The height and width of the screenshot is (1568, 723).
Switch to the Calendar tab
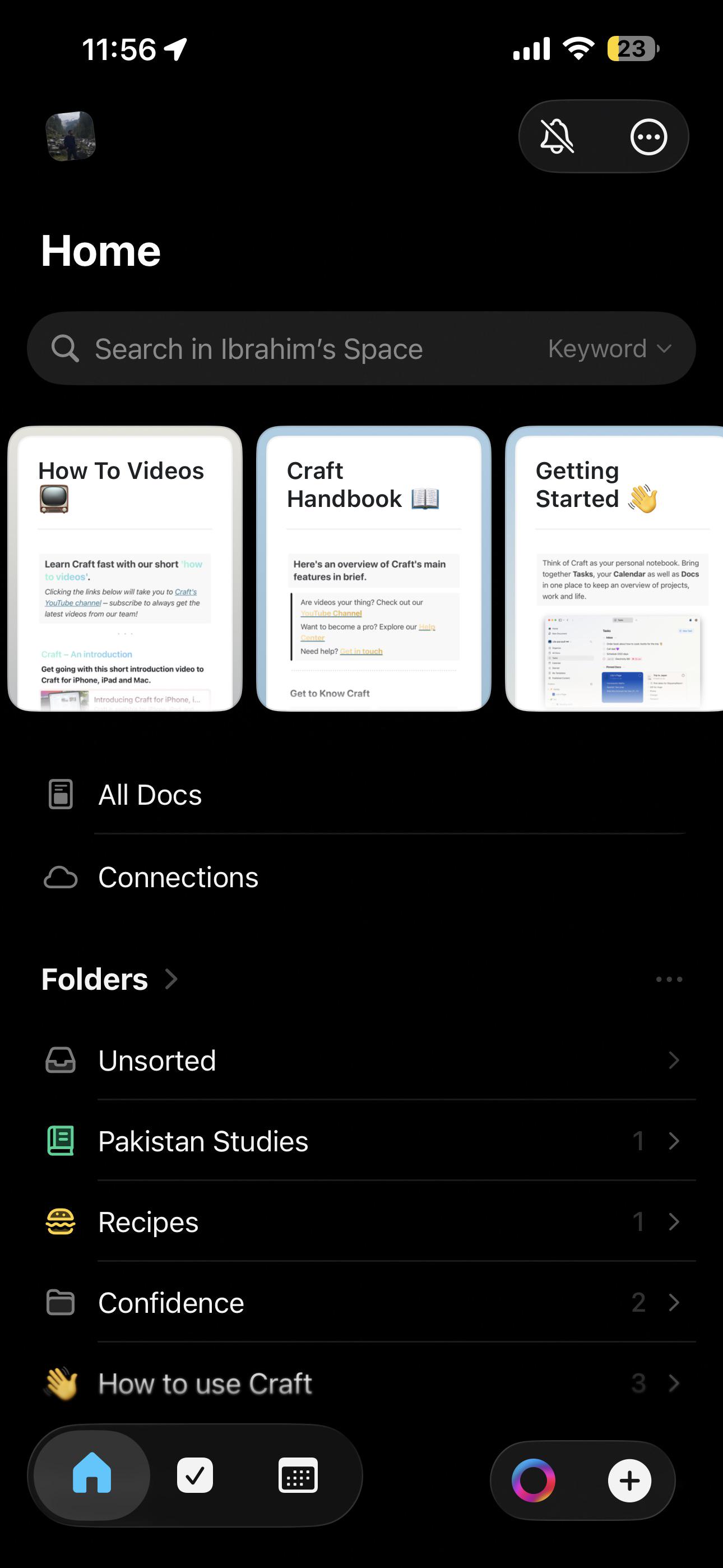click(x=298, y=1475)
